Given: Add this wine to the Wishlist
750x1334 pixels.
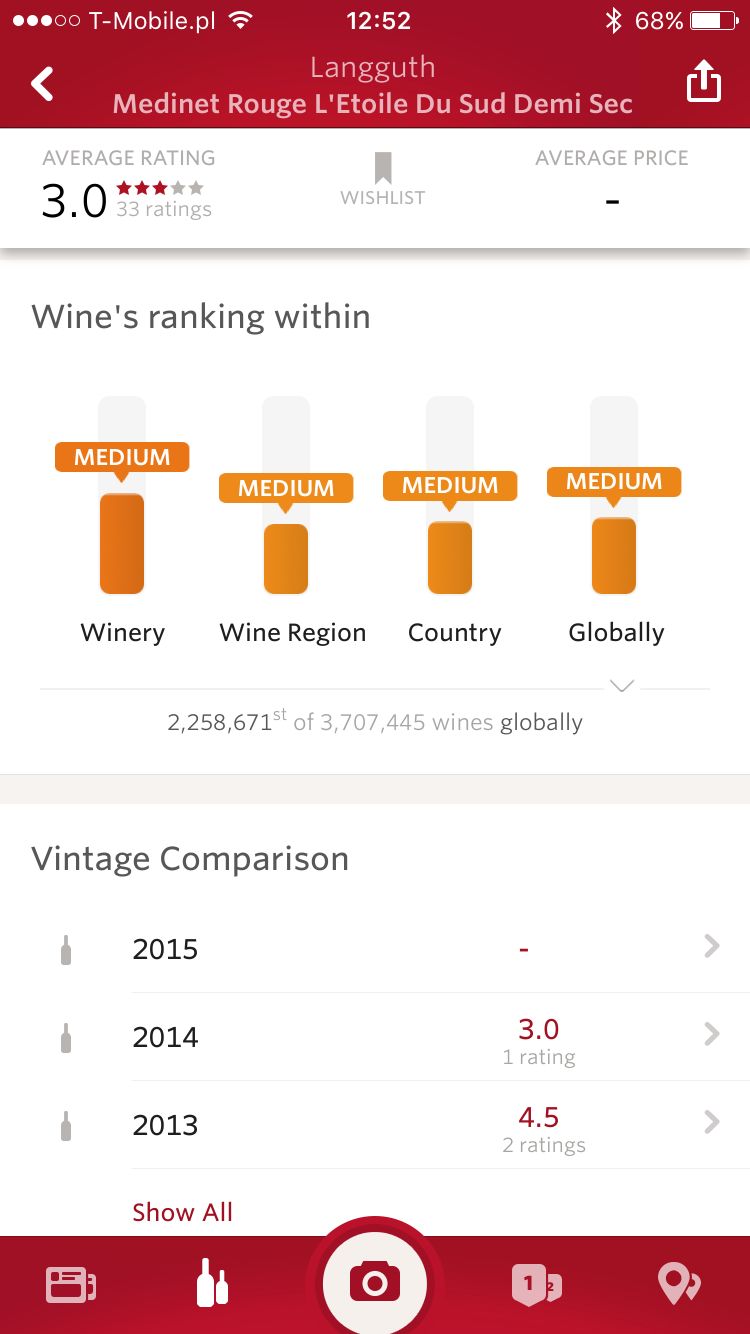Looking at the screenshot, I should 383,180.
